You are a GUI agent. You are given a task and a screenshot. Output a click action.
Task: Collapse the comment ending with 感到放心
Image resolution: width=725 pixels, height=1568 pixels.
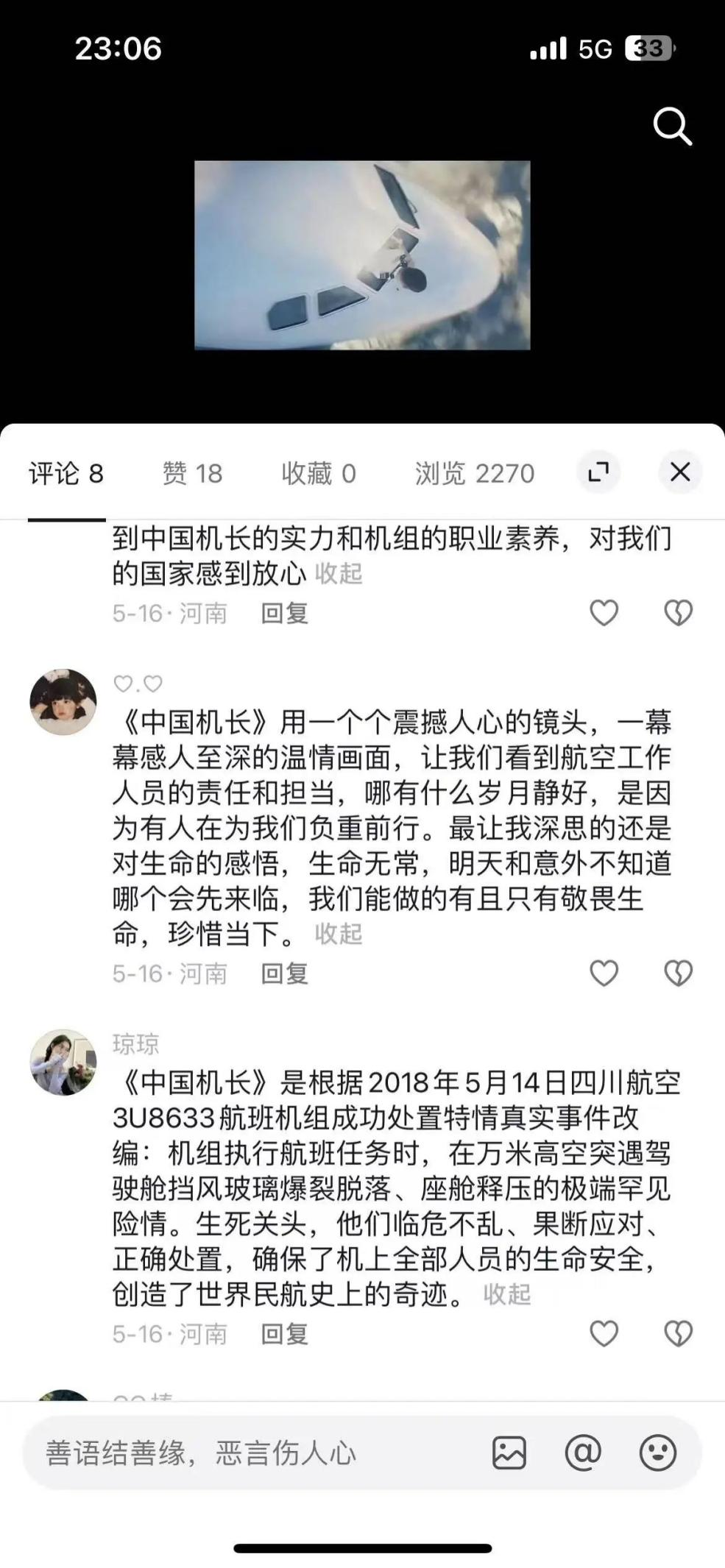click(339, 573)
